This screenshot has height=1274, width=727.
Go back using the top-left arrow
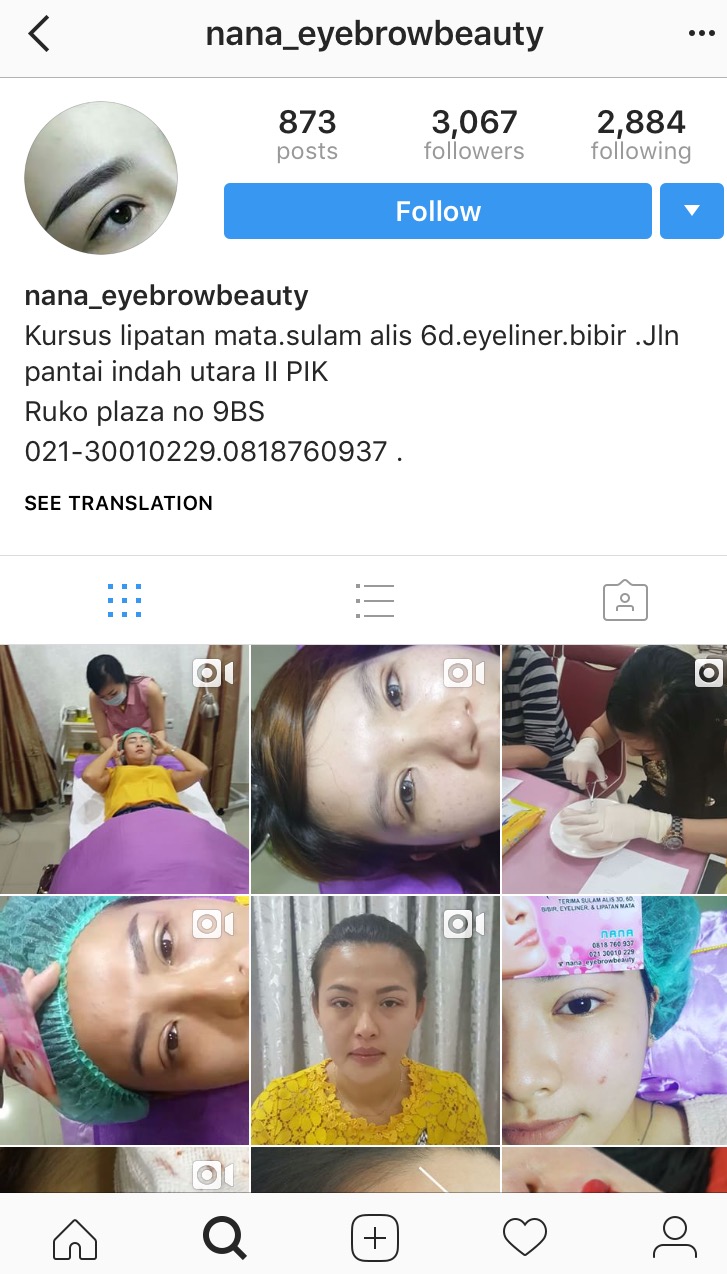tap(38, 34)
